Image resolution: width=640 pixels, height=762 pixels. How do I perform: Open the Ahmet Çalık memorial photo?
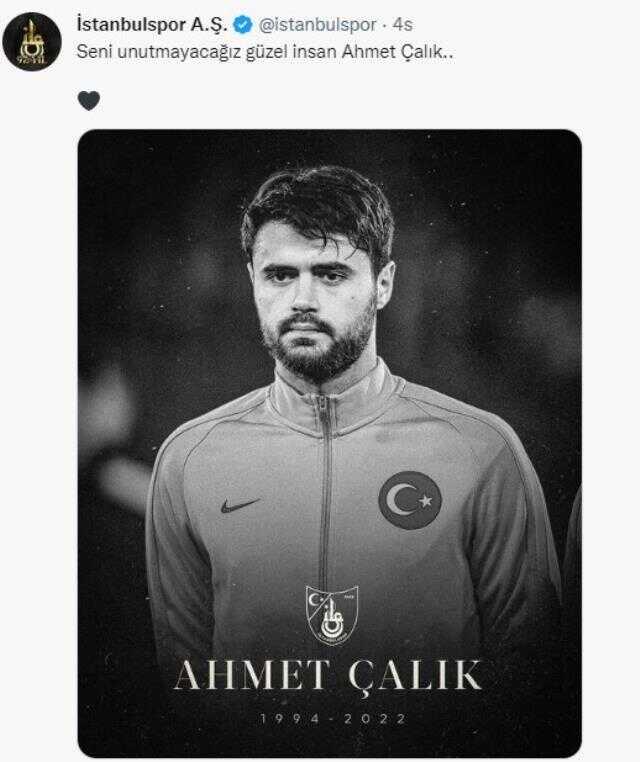pos(329,440)
